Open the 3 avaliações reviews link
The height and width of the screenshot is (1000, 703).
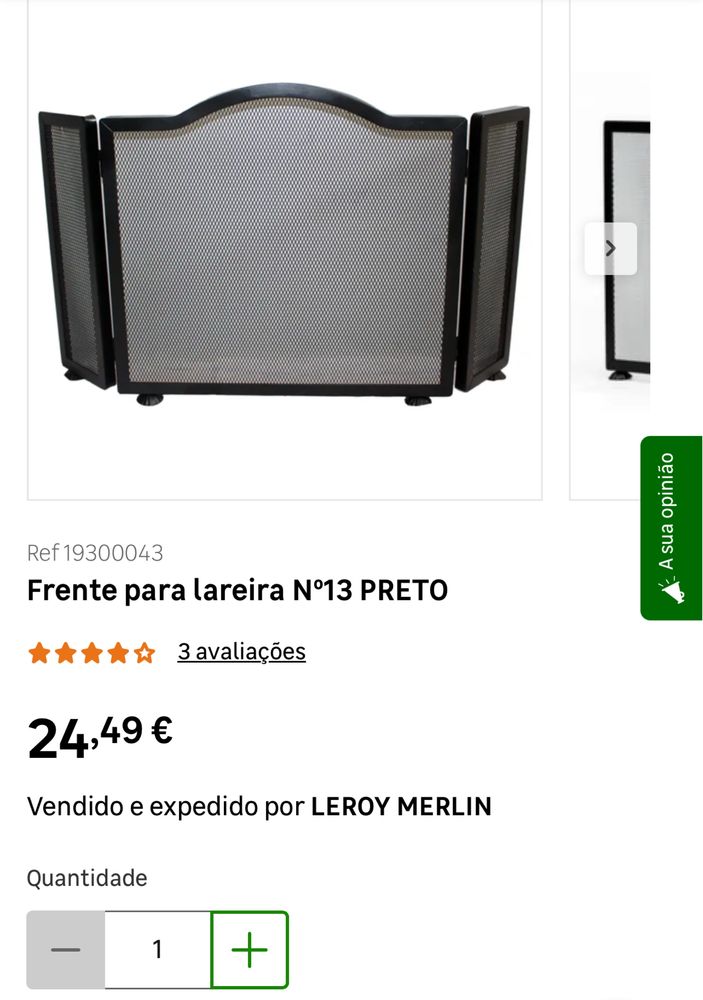click(x=241, y=652)
